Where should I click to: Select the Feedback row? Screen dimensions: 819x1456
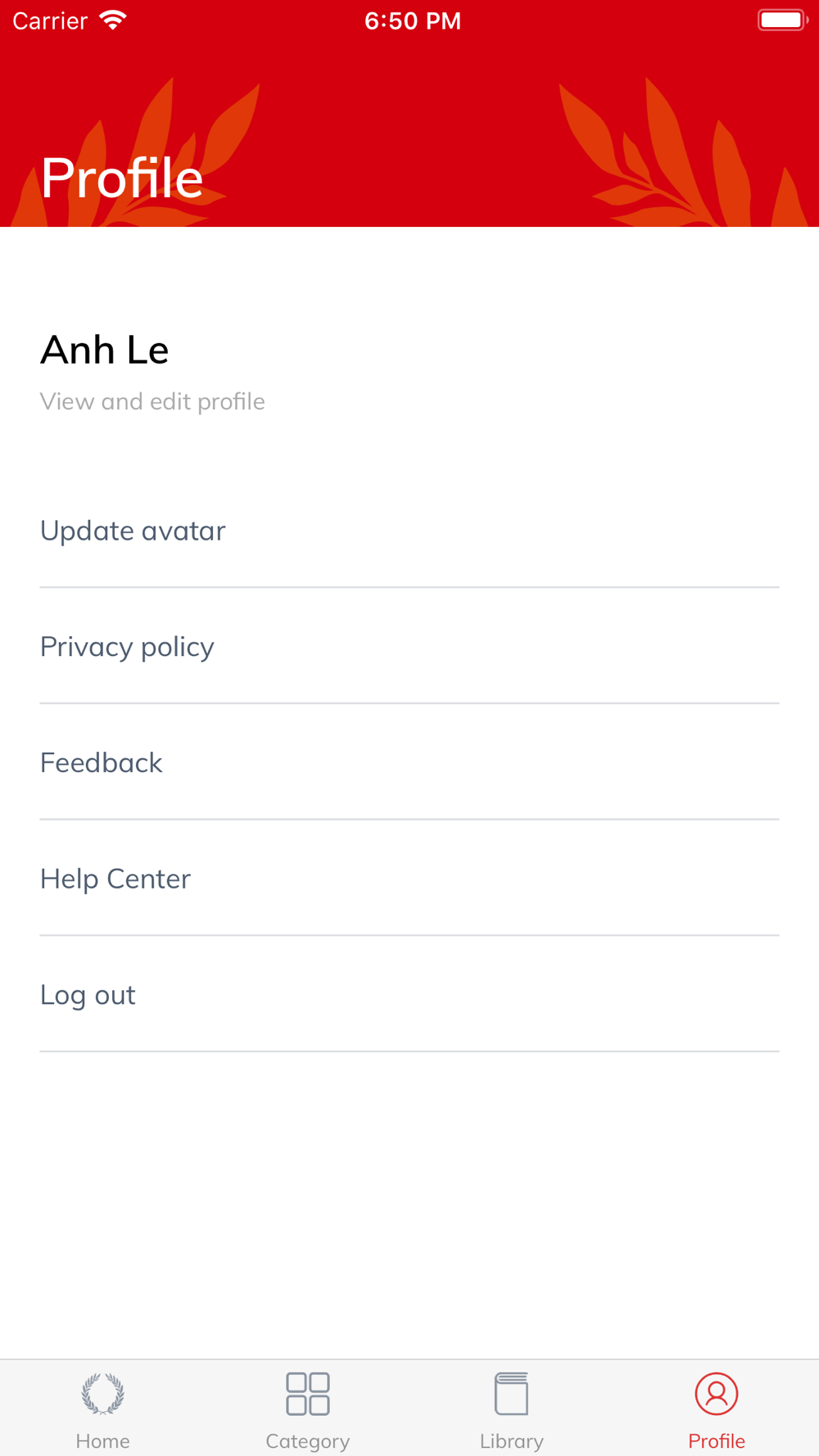coord(409,762)
